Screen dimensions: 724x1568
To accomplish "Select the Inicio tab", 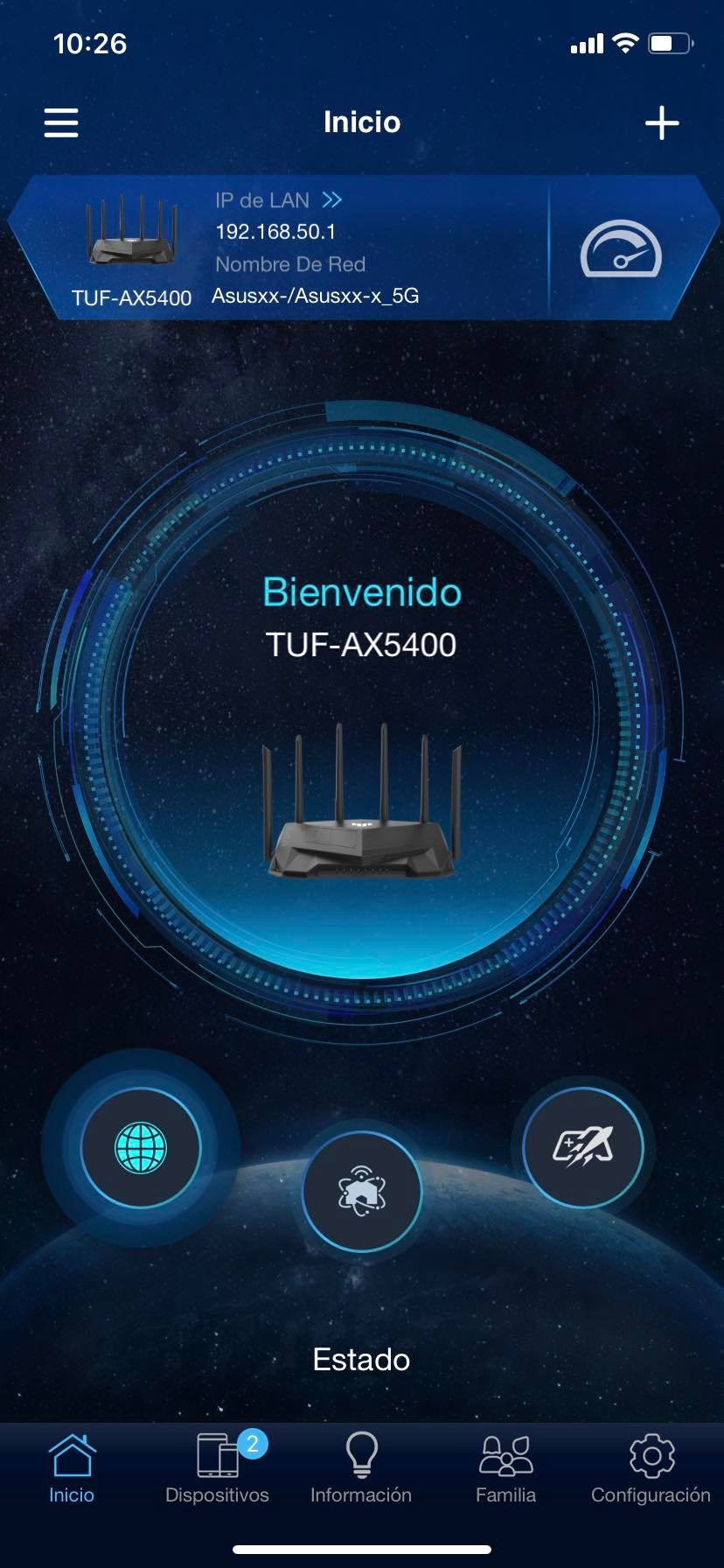I will coord(72,1467).
